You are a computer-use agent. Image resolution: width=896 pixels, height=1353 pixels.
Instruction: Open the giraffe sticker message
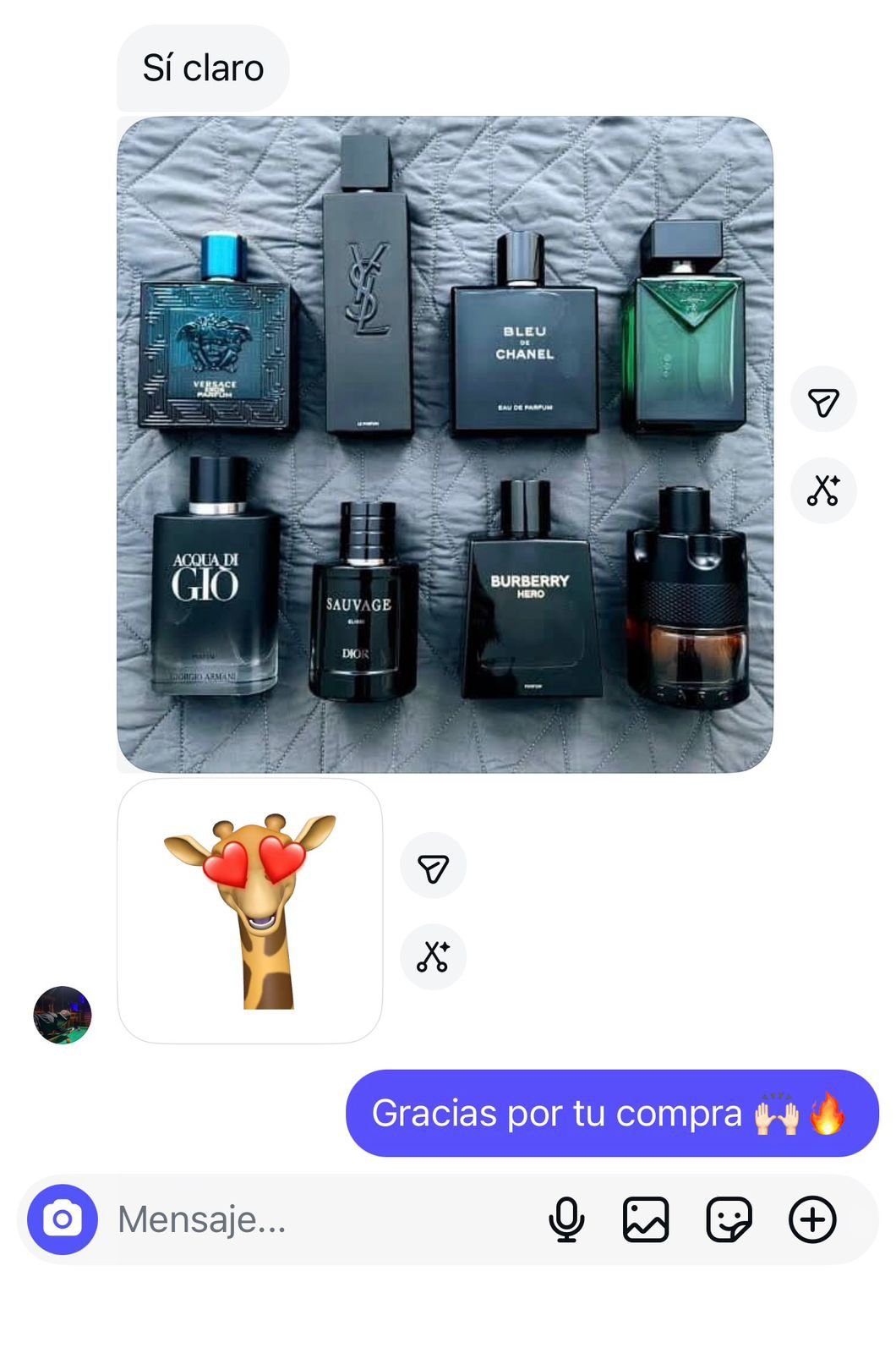249,911
